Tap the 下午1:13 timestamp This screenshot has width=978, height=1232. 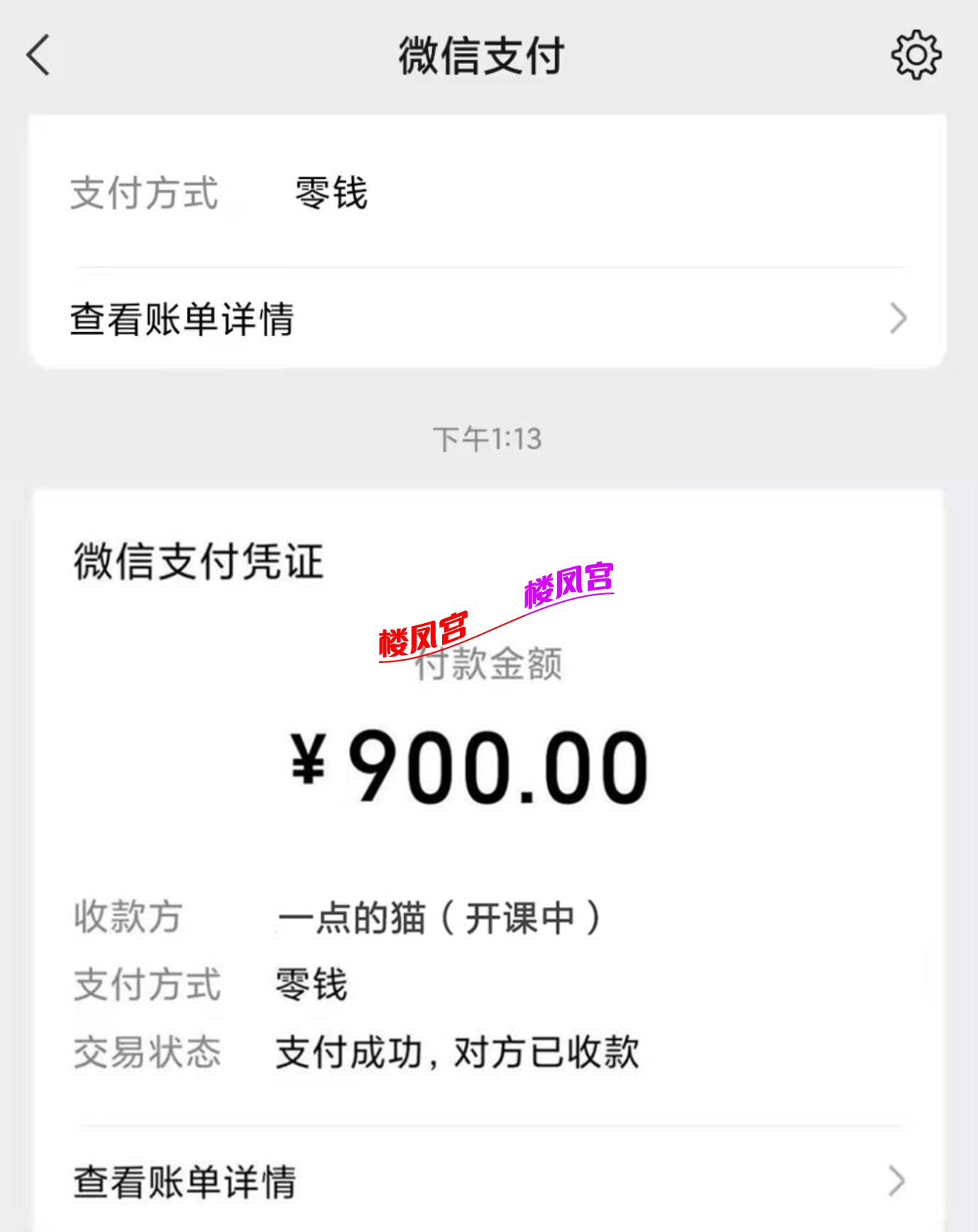click(x=488, y=439)
